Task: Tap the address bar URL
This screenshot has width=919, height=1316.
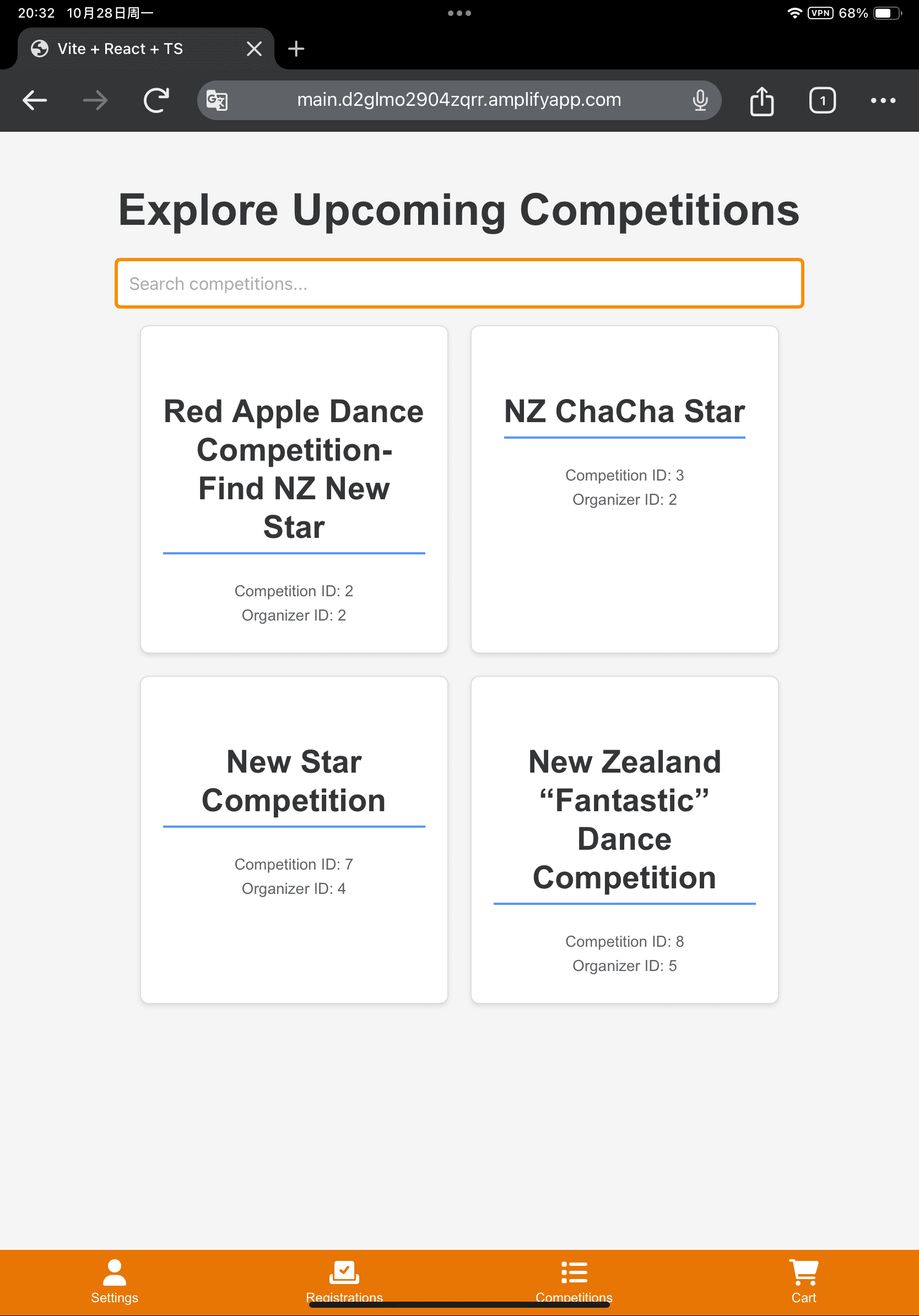Action: (458, 100)
